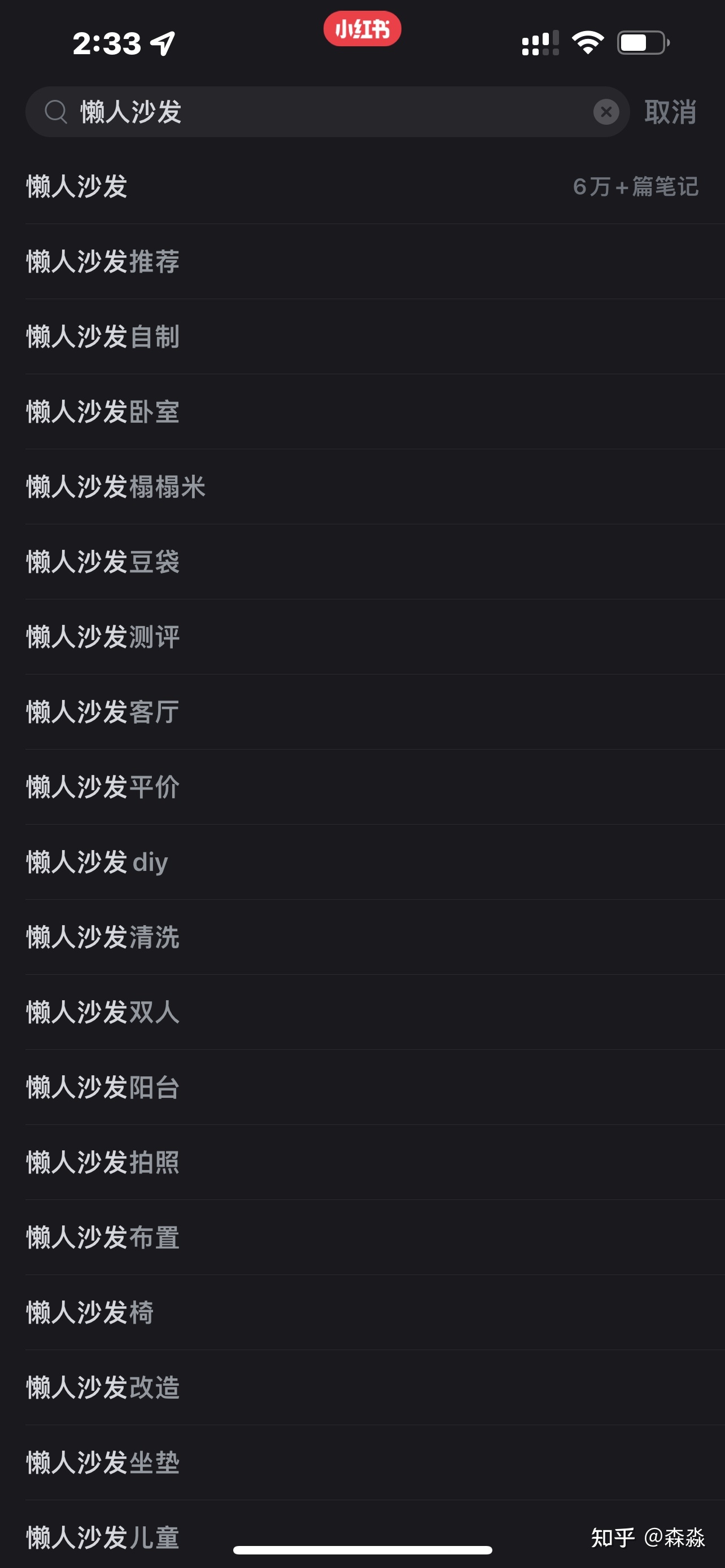Tap the 懒人沙发榻榻米 suggestion

click(x=116, y=487)
